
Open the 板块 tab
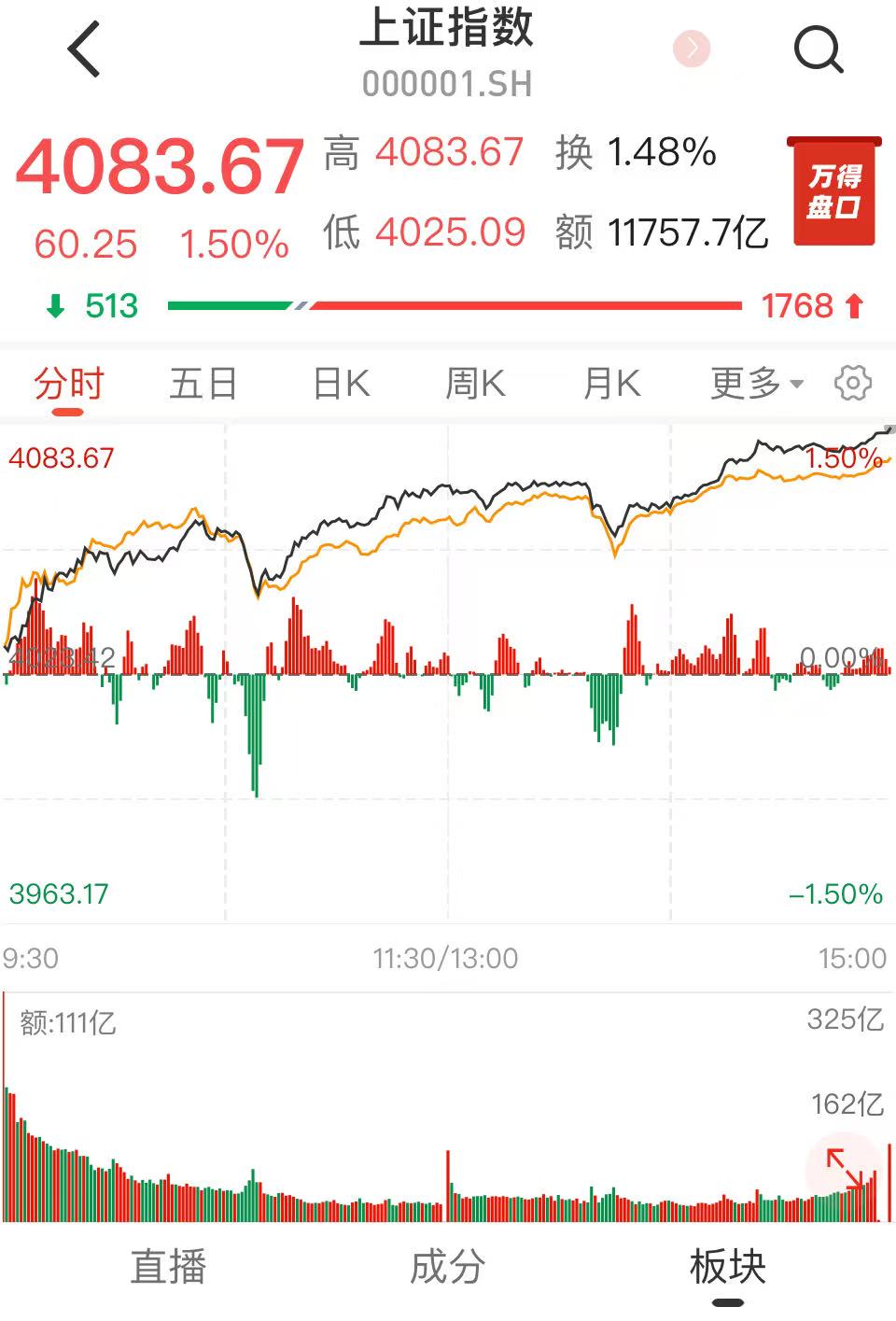(727, 1267)
